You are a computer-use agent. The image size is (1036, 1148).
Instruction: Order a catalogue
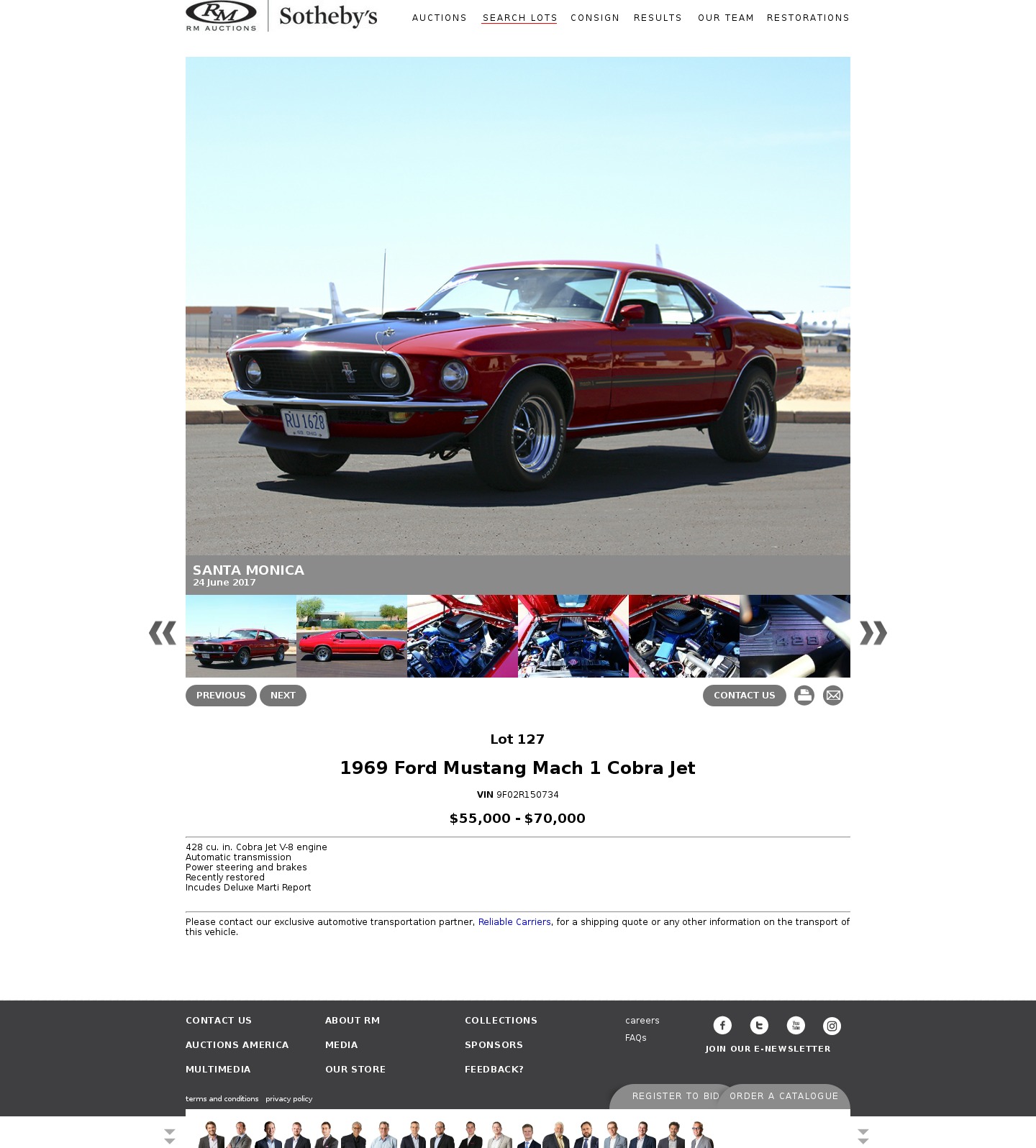click(x=783, y=1096)
